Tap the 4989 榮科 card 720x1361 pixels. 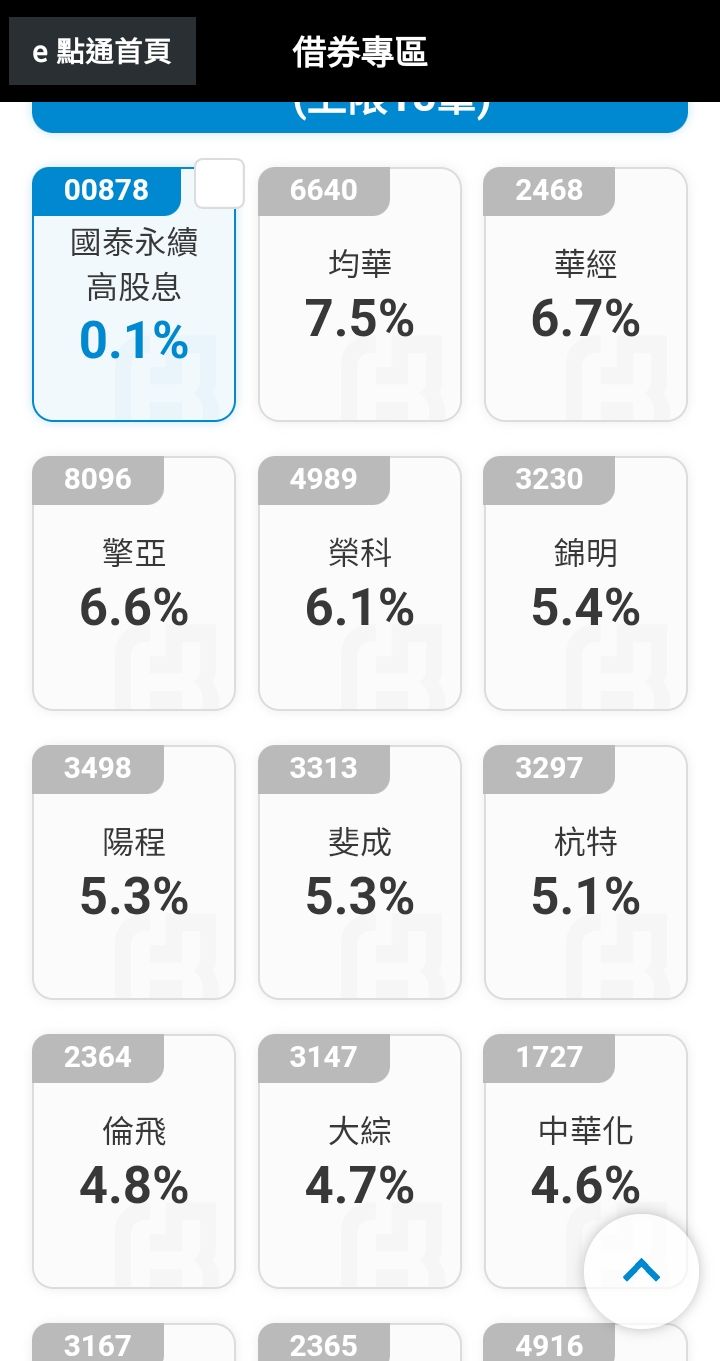point(360,584)
